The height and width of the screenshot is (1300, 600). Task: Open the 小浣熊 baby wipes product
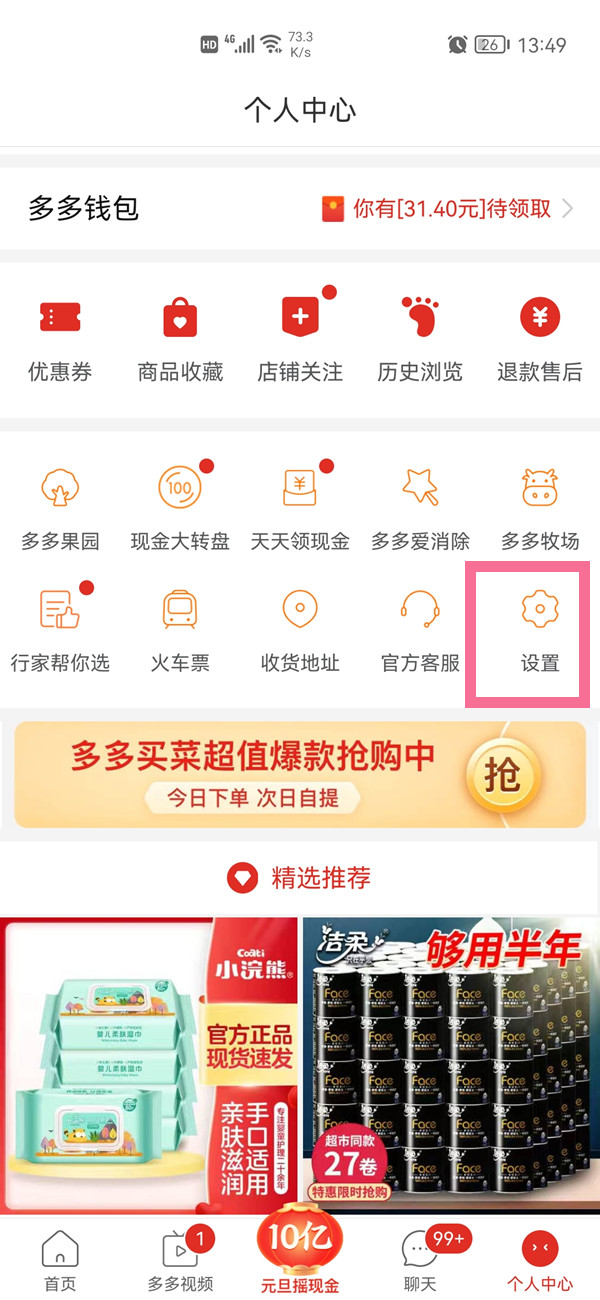point(149,1065)
